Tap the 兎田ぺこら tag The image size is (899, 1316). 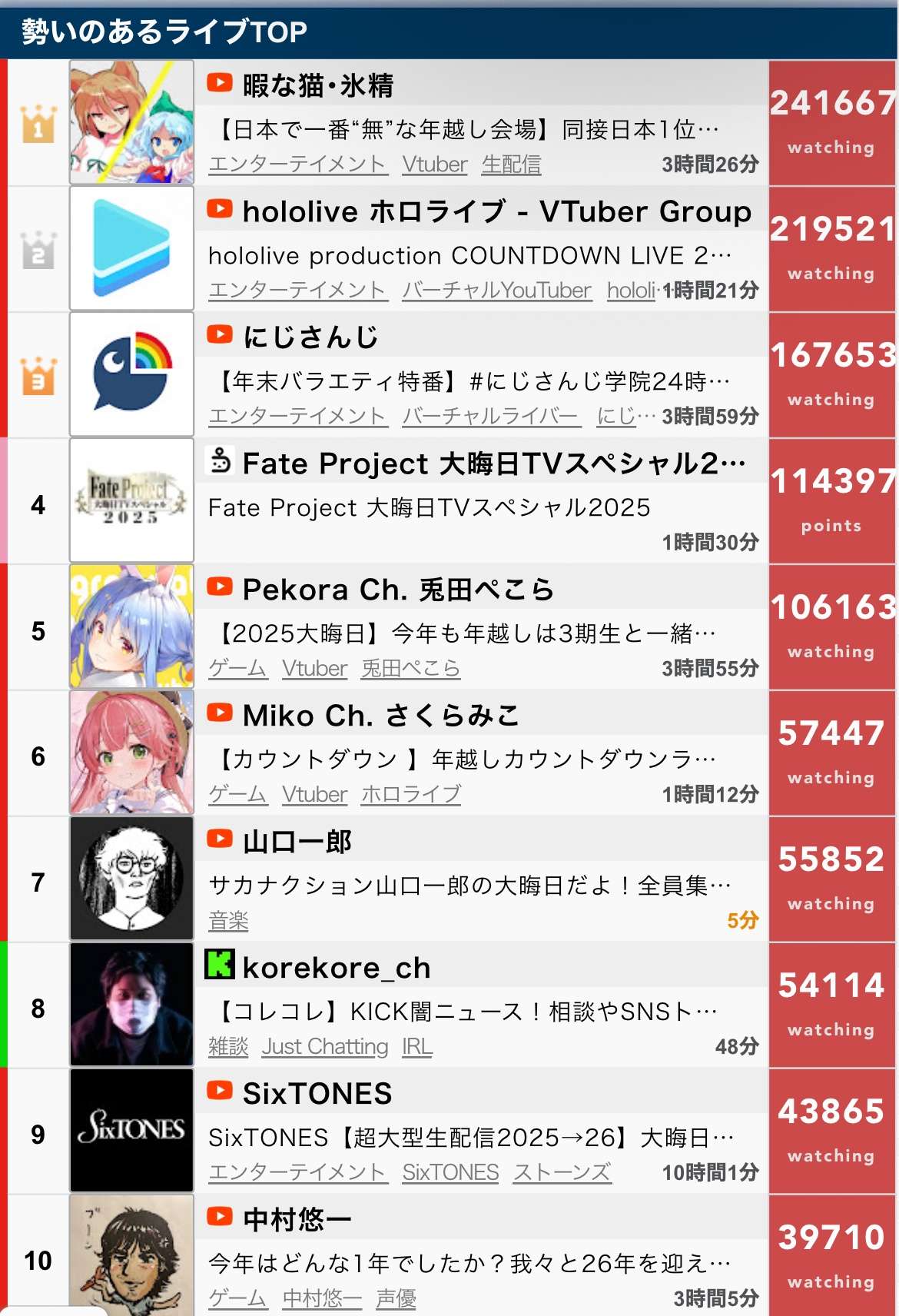(410, 669)
